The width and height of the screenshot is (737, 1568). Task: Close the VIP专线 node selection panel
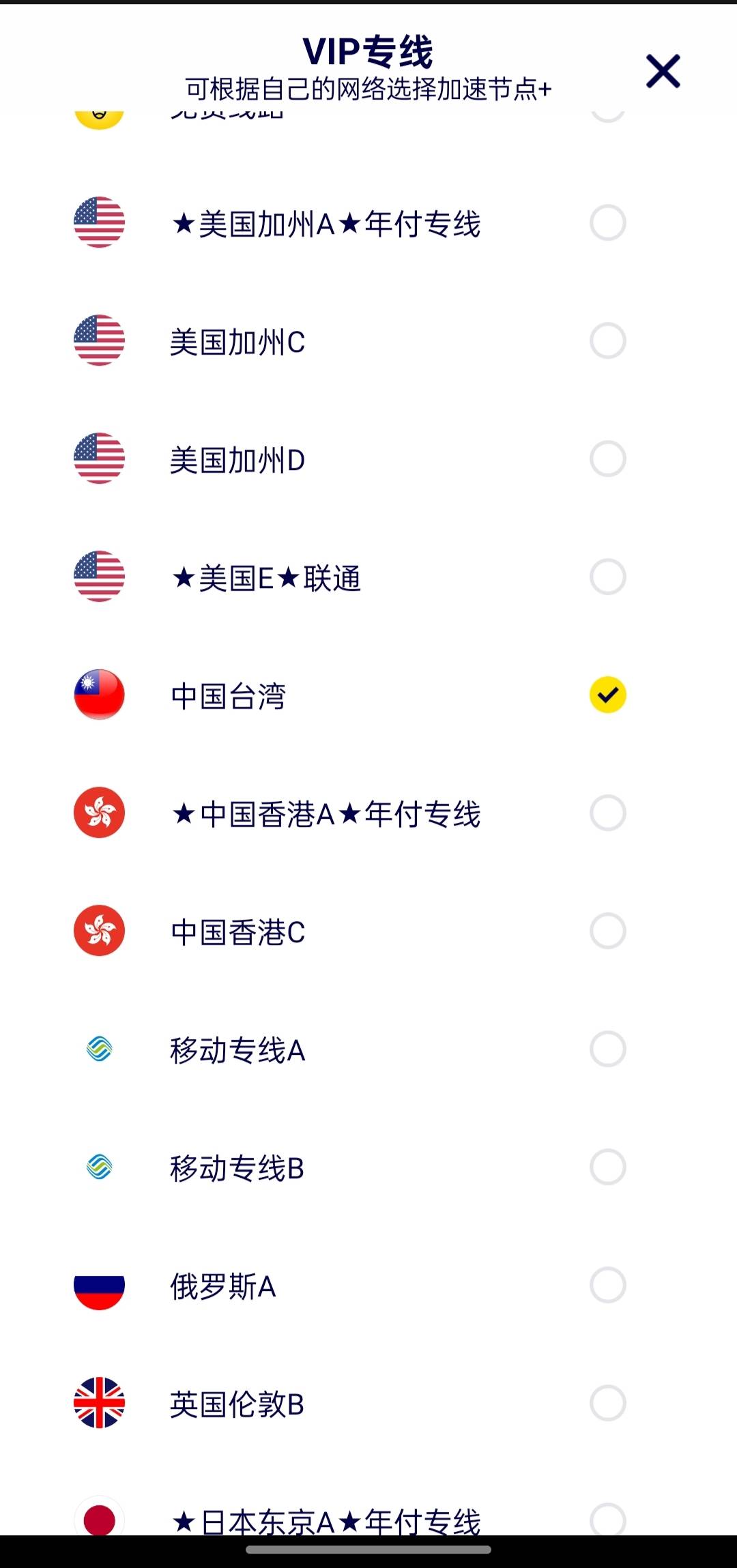point(663,71)
